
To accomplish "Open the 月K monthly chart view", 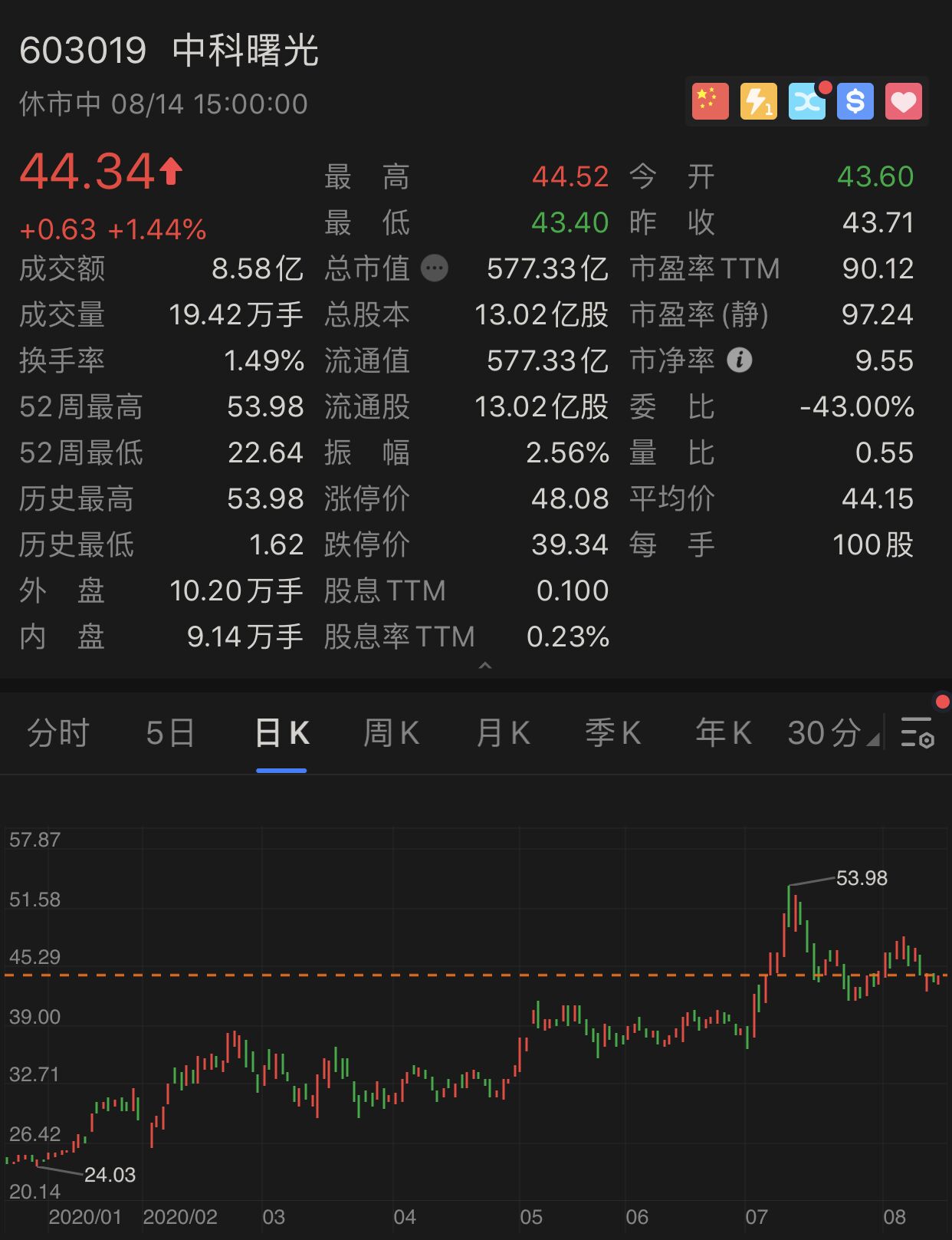I will [x=502, y=734].
